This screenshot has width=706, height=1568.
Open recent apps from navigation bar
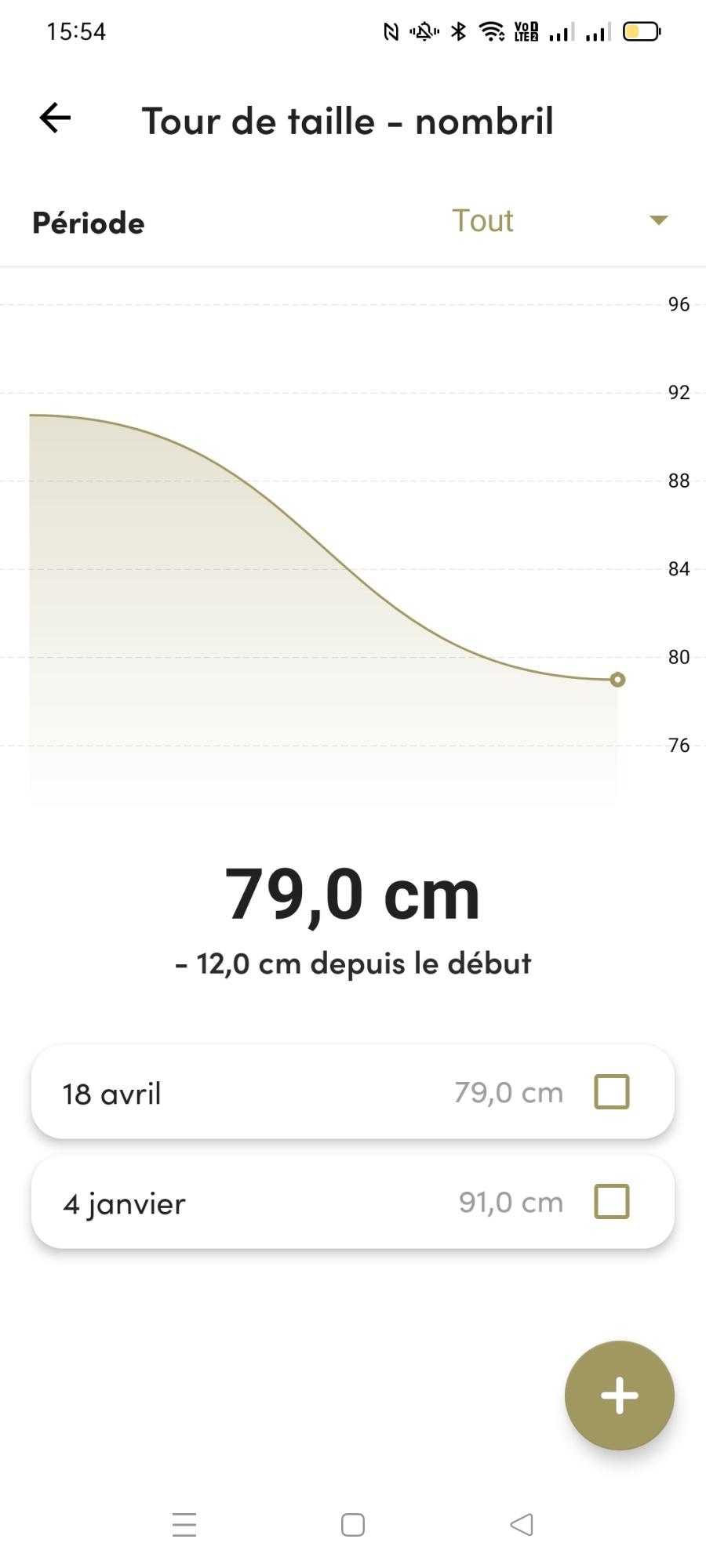click(184, 1525)
